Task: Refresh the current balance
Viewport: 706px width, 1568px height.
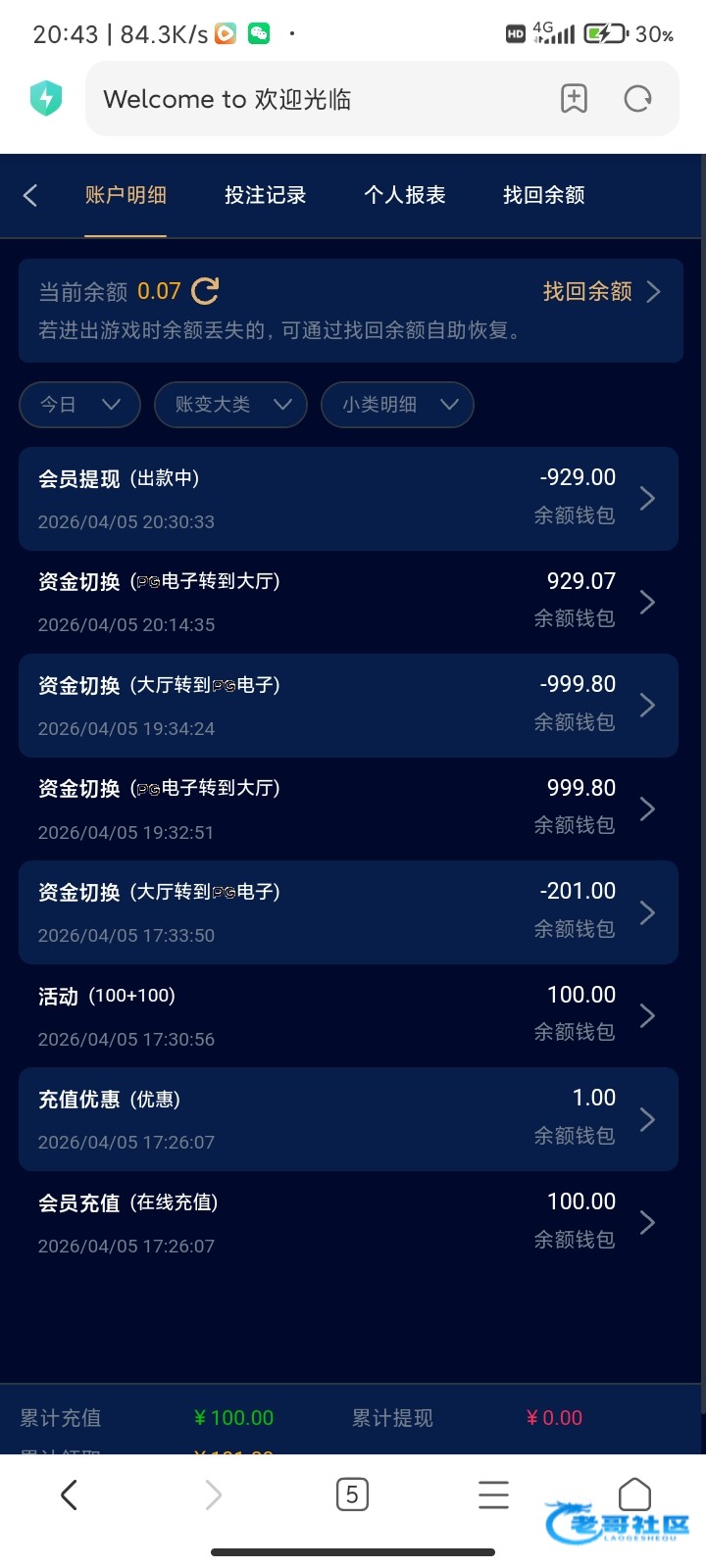Action: point(205,291)
